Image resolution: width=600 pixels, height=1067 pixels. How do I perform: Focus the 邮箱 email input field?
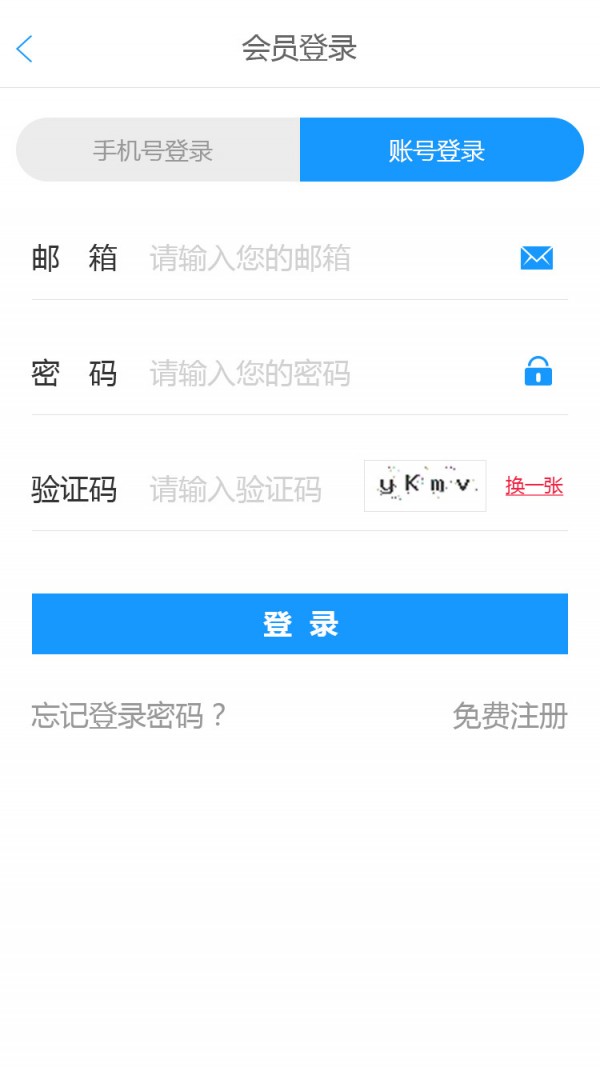point(320,259)
